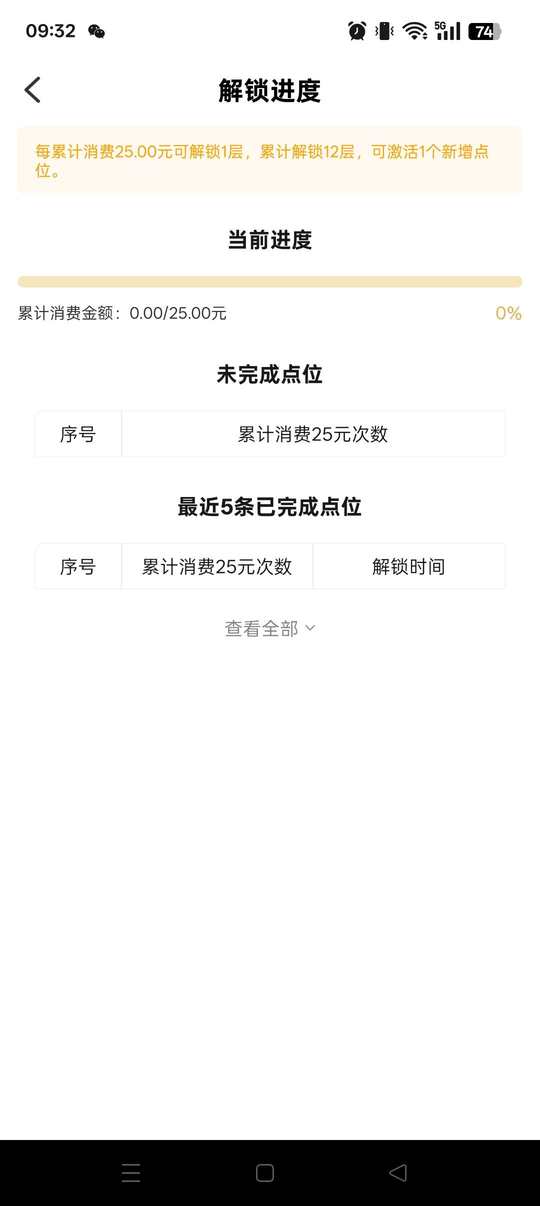
Task: Open recent apps from the navigation bar
Action: [131, 1173]
